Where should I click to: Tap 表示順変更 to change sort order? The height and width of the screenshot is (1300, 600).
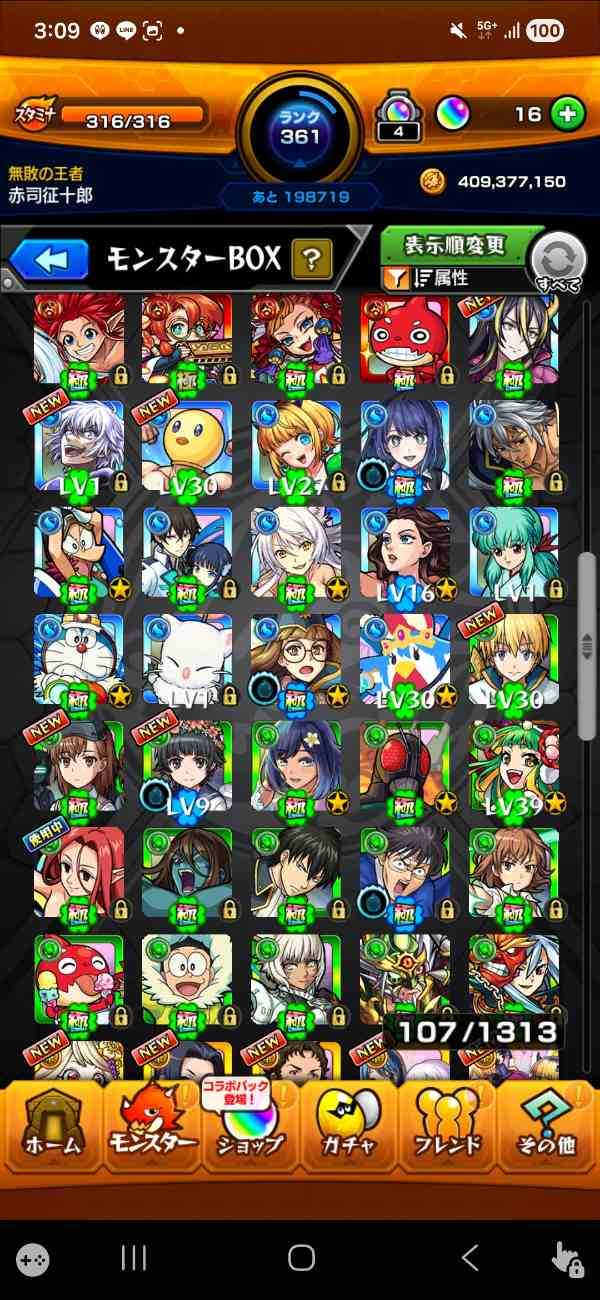click(455, 245)
